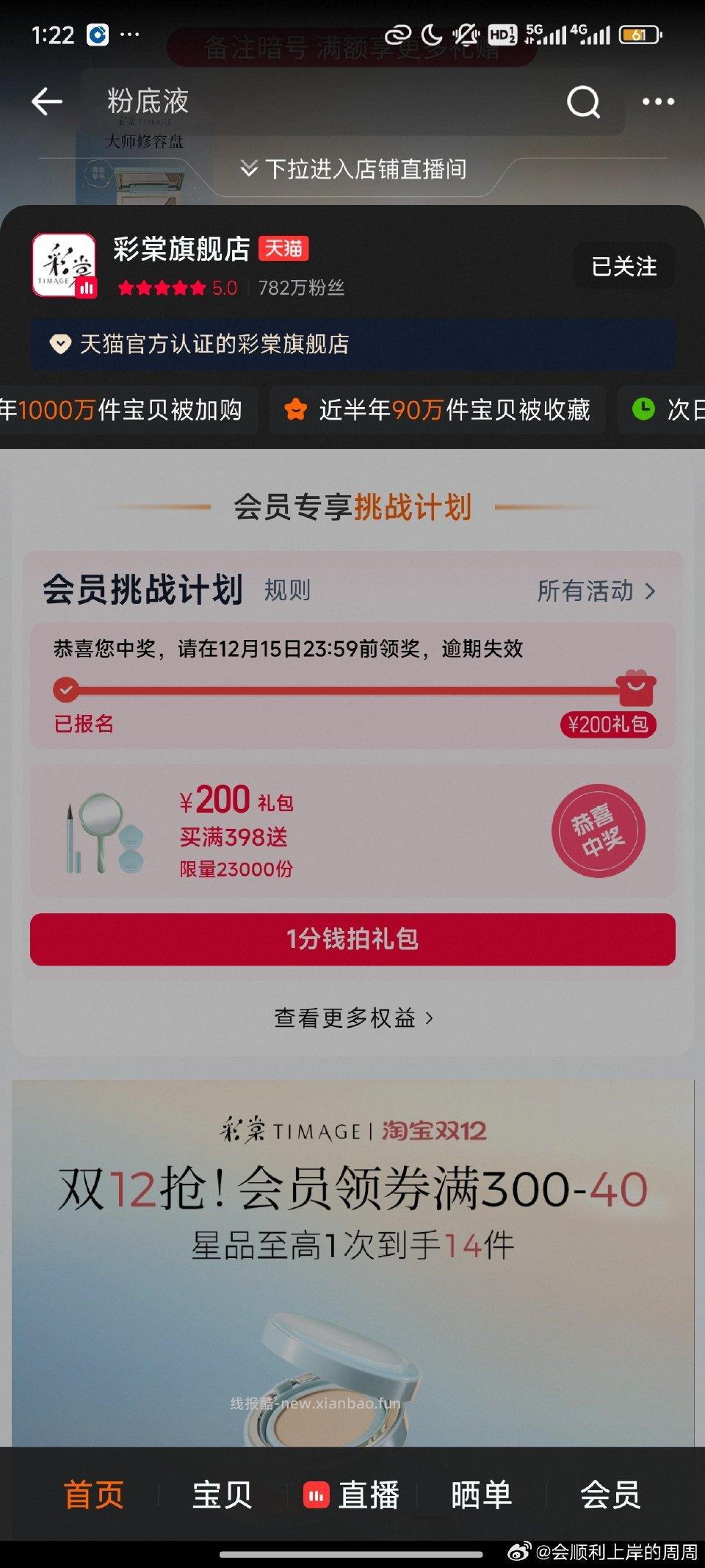
Task: Expand 查看更多权益 for more benefits
Action: coord(352,1018)
